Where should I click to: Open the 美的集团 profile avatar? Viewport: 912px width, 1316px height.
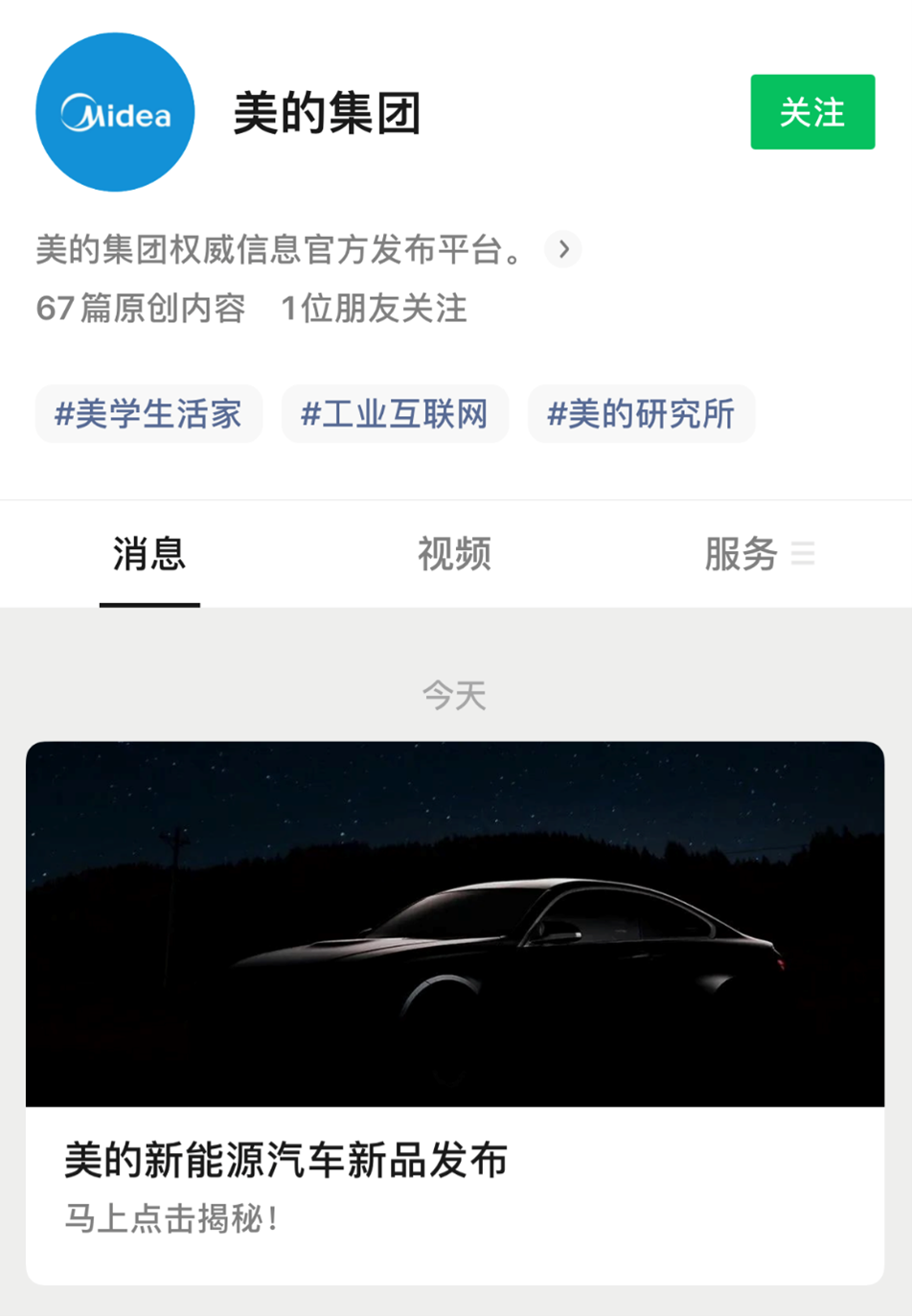(115, 113)
